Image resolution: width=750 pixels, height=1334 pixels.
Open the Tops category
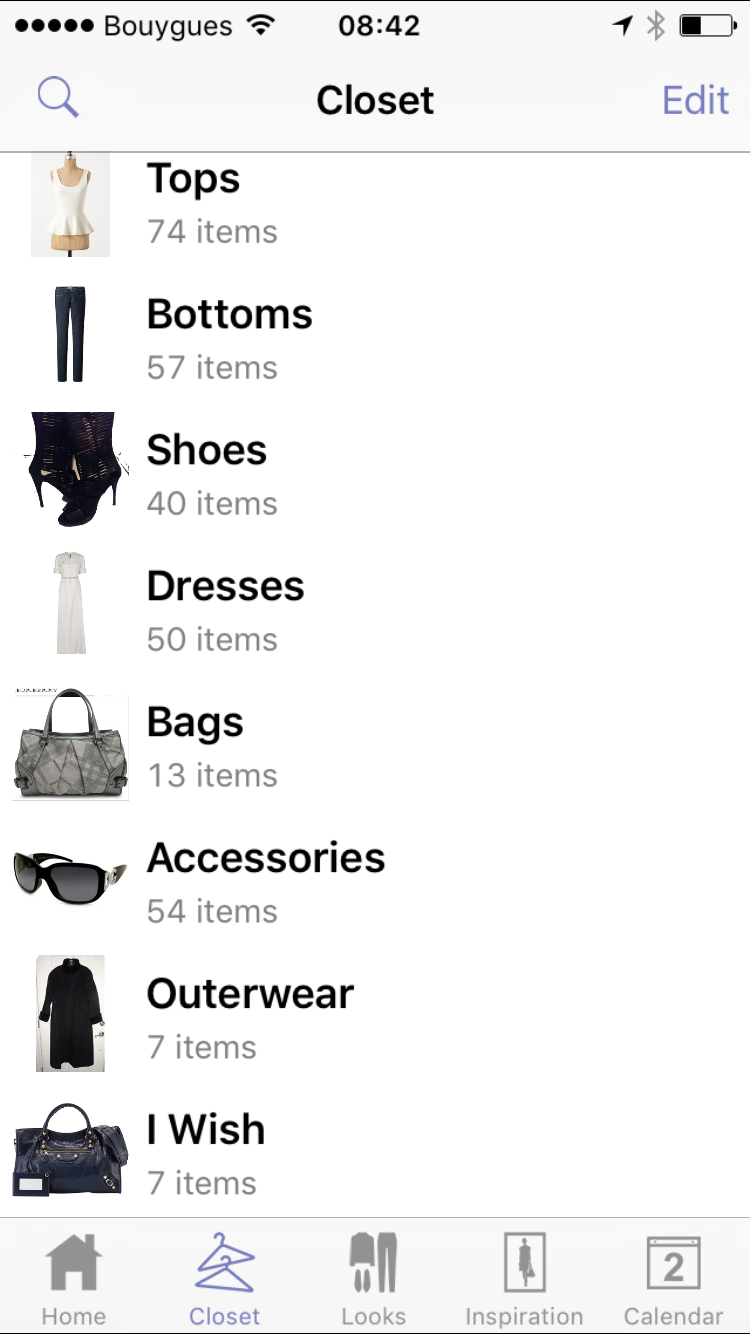[194, 203]
